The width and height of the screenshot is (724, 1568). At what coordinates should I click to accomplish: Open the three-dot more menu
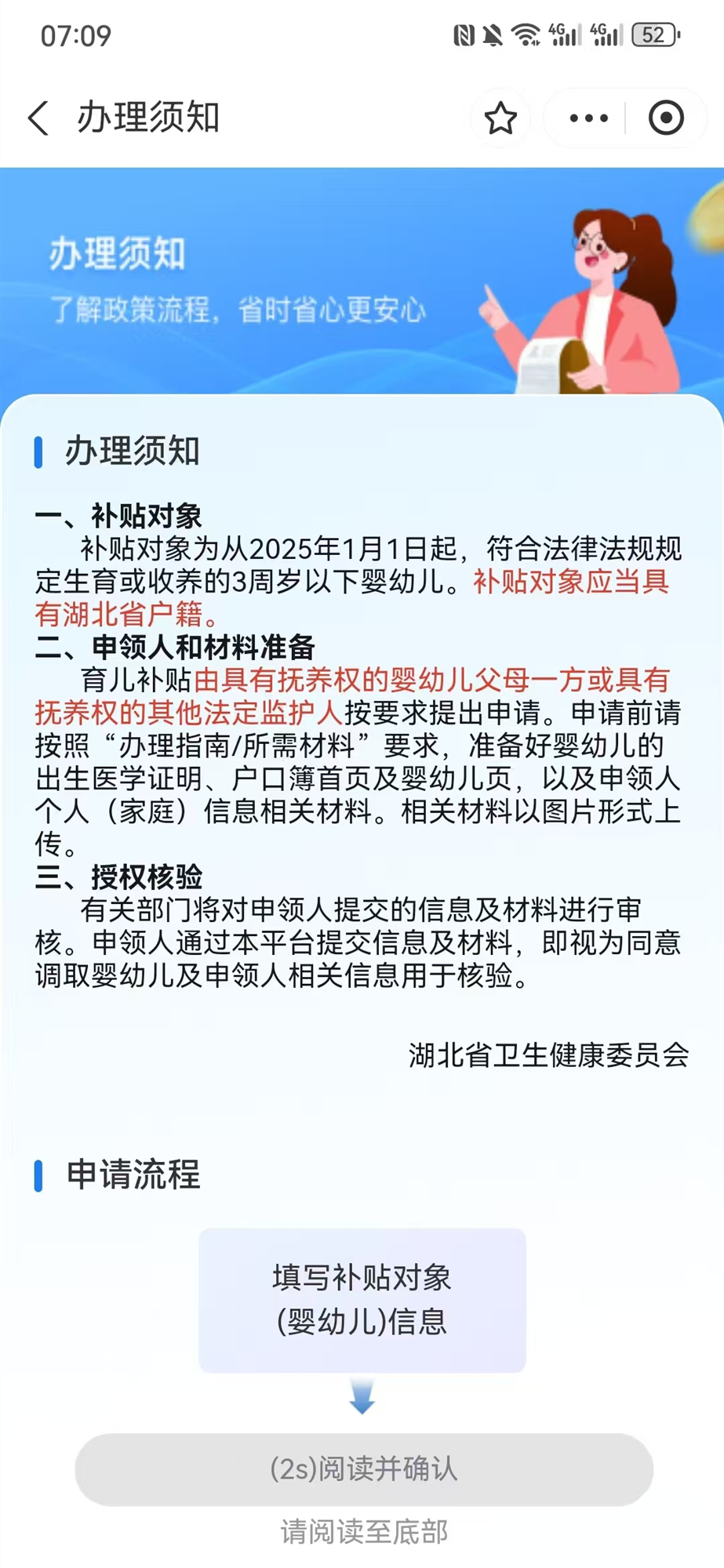pyautogui.click(x=588, y=118)
